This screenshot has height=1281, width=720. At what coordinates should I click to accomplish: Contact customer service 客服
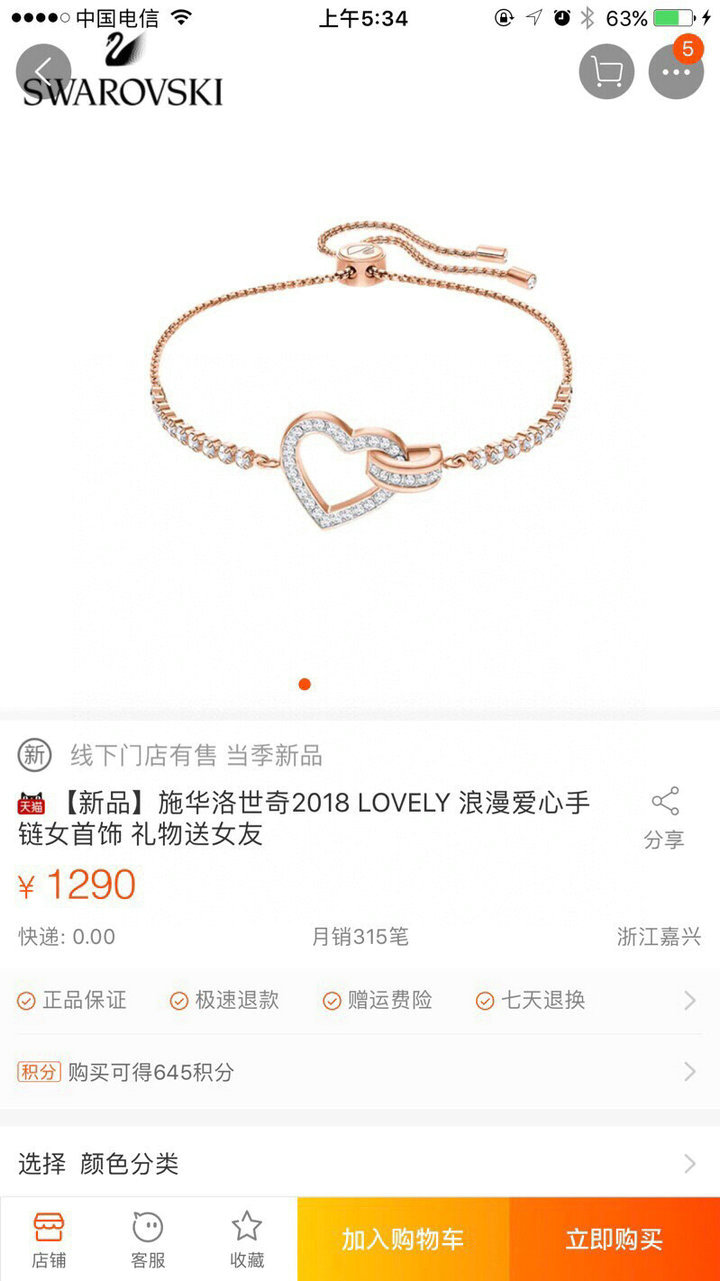[x=148, y=1240]
